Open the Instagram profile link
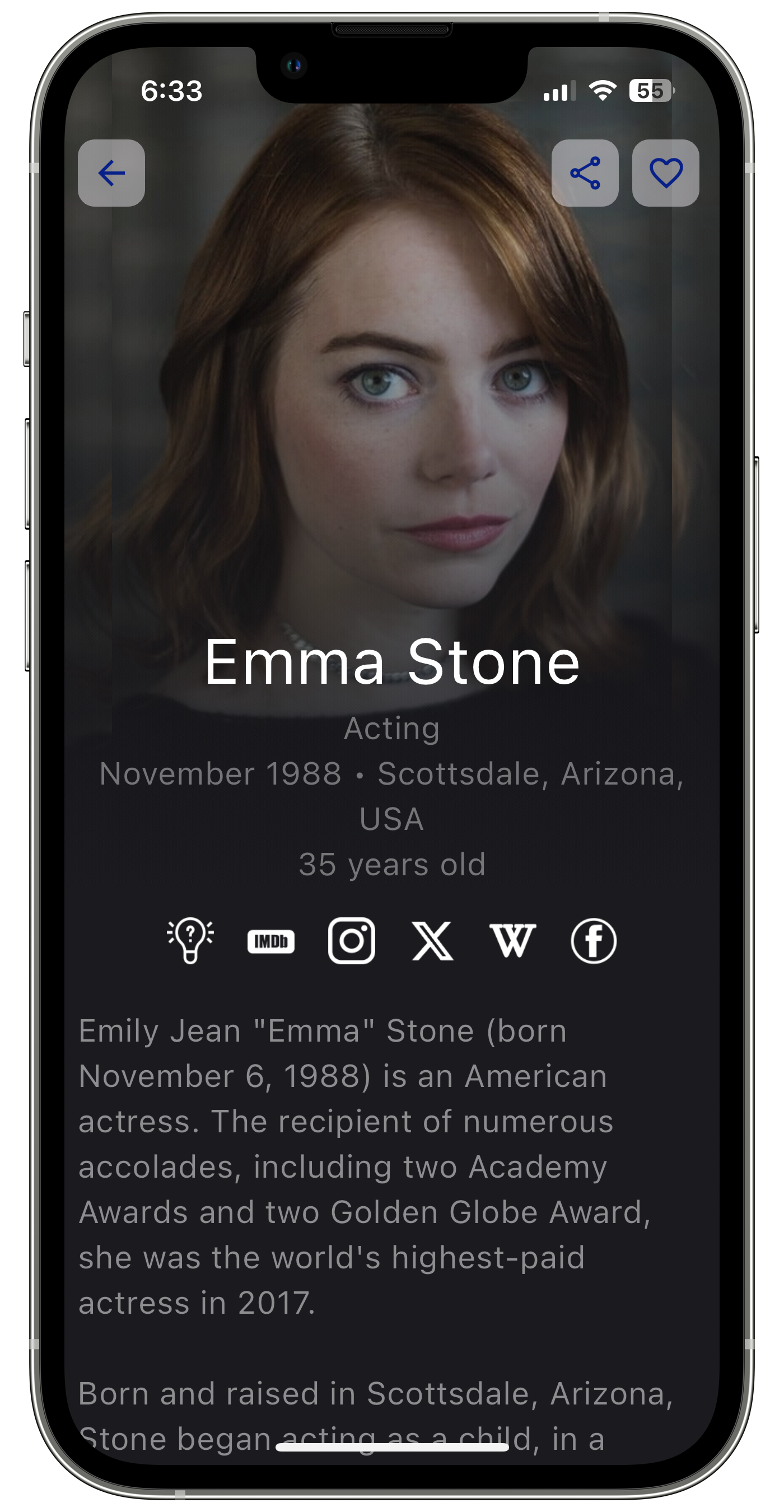The image size is (784, 1512). tap(352, 941)
